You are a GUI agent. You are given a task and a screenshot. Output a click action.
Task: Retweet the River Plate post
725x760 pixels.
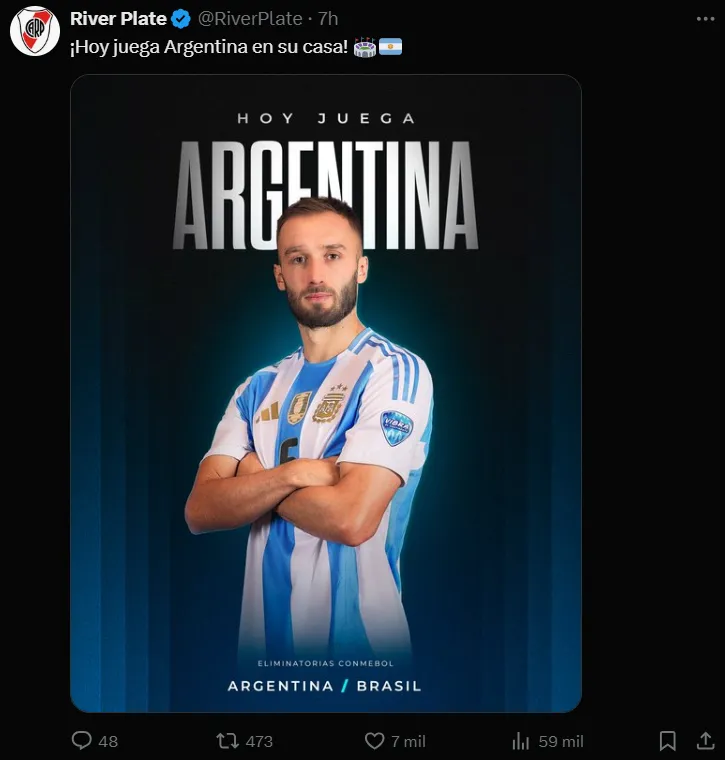coord(229,741)
